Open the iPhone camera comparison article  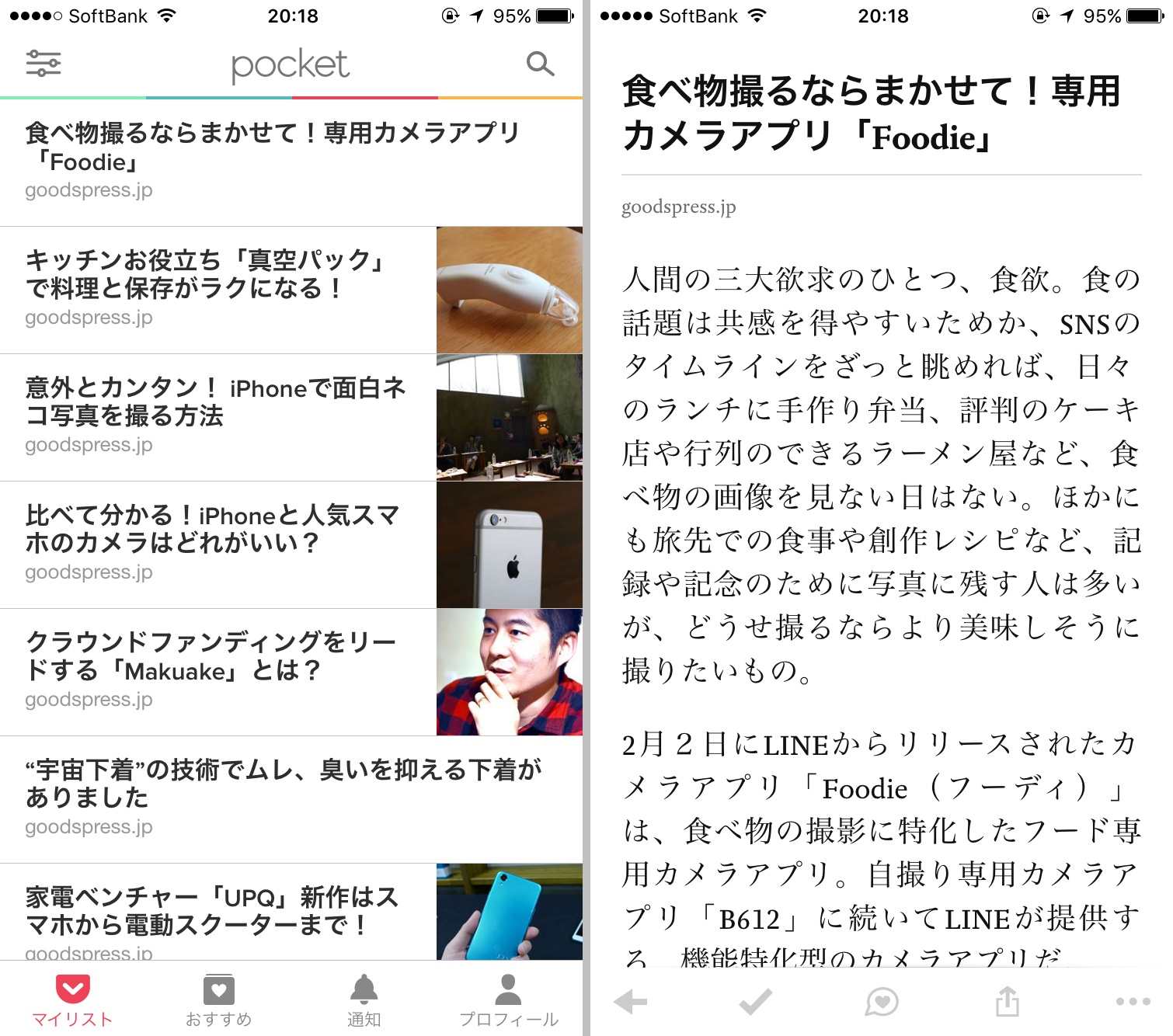(x=291, y=545)
